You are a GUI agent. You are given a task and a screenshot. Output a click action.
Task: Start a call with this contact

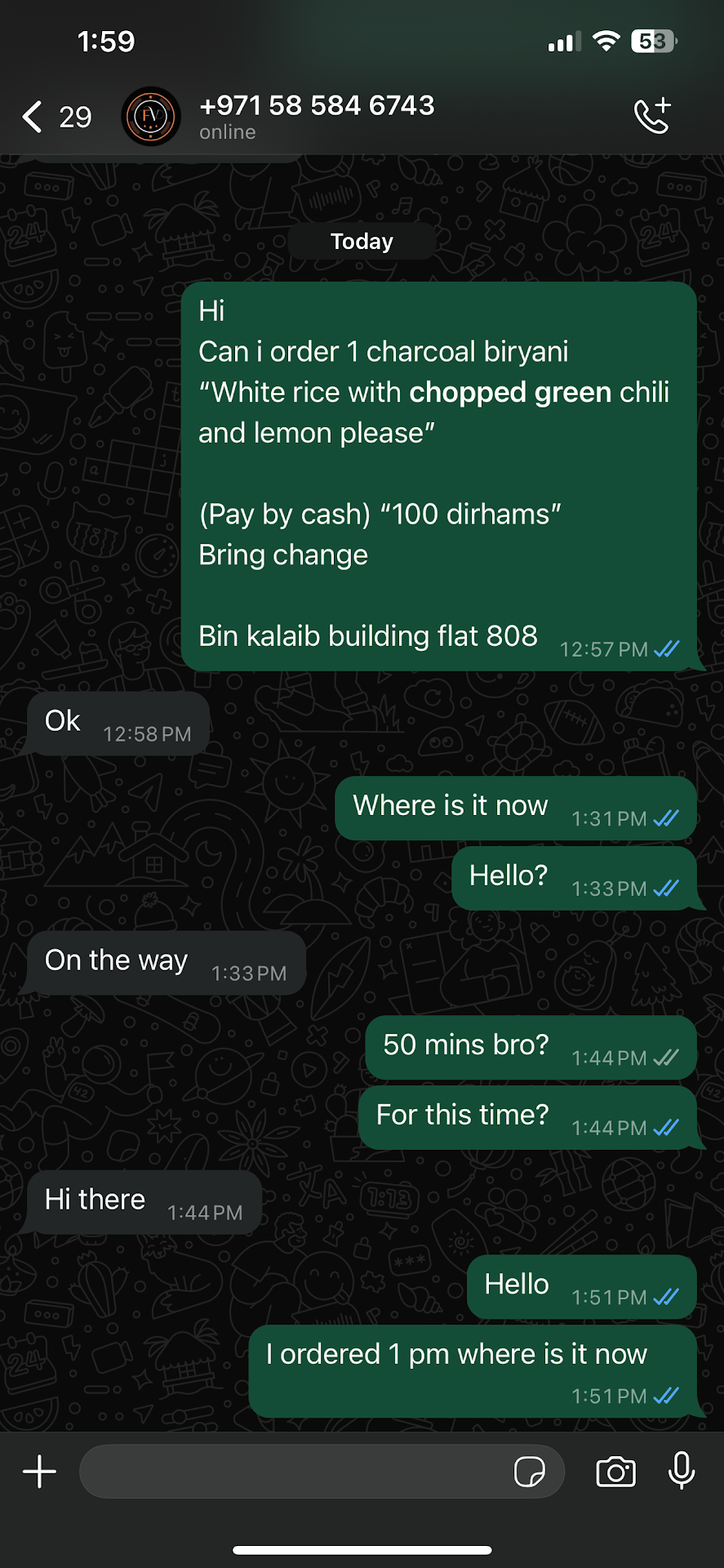653,116
